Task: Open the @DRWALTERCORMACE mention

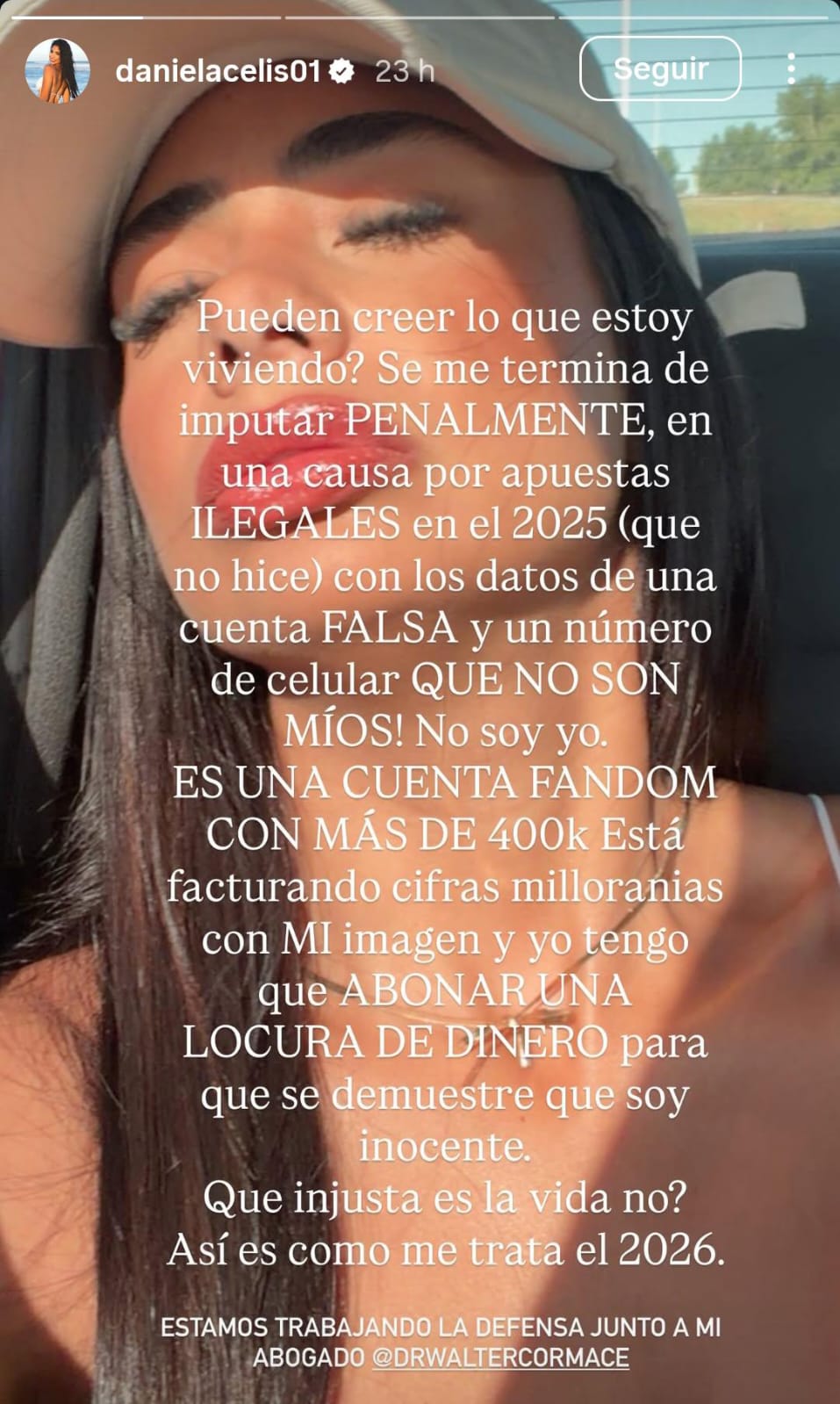Action: coord(500,1357)
